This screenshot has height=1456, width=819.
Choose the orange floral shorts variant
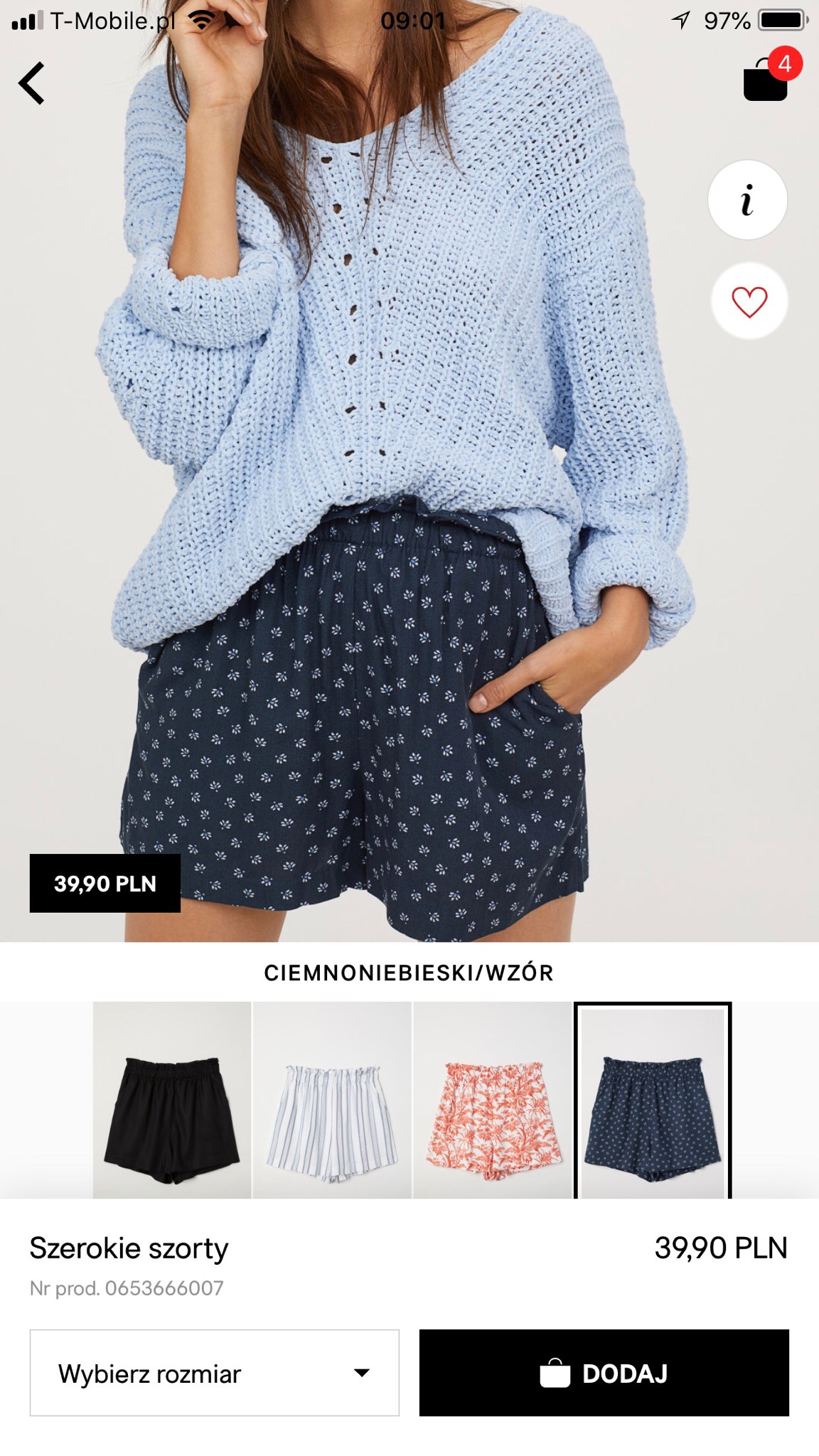(492, 1101)
